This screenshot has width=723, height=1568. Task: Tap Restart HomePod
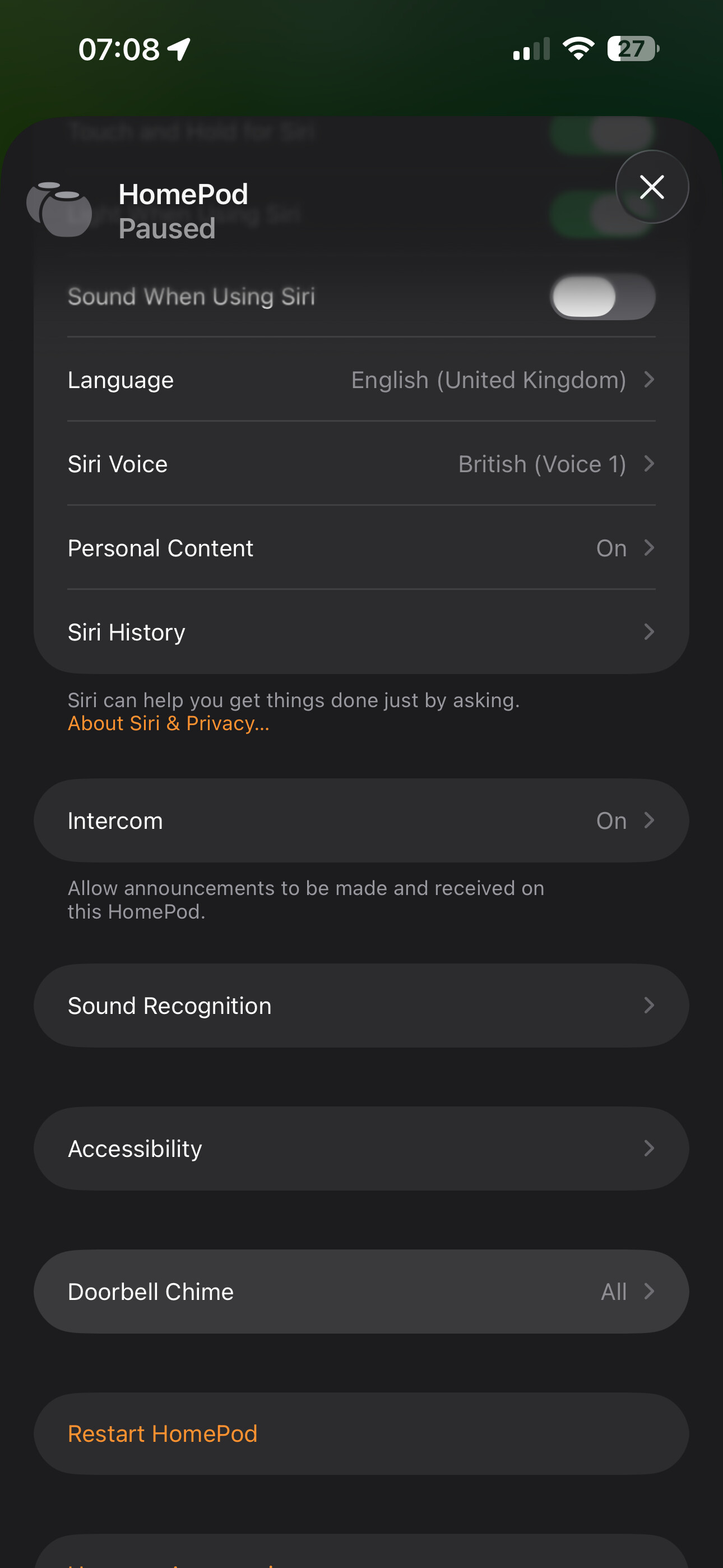click(x=163, y=1434)
